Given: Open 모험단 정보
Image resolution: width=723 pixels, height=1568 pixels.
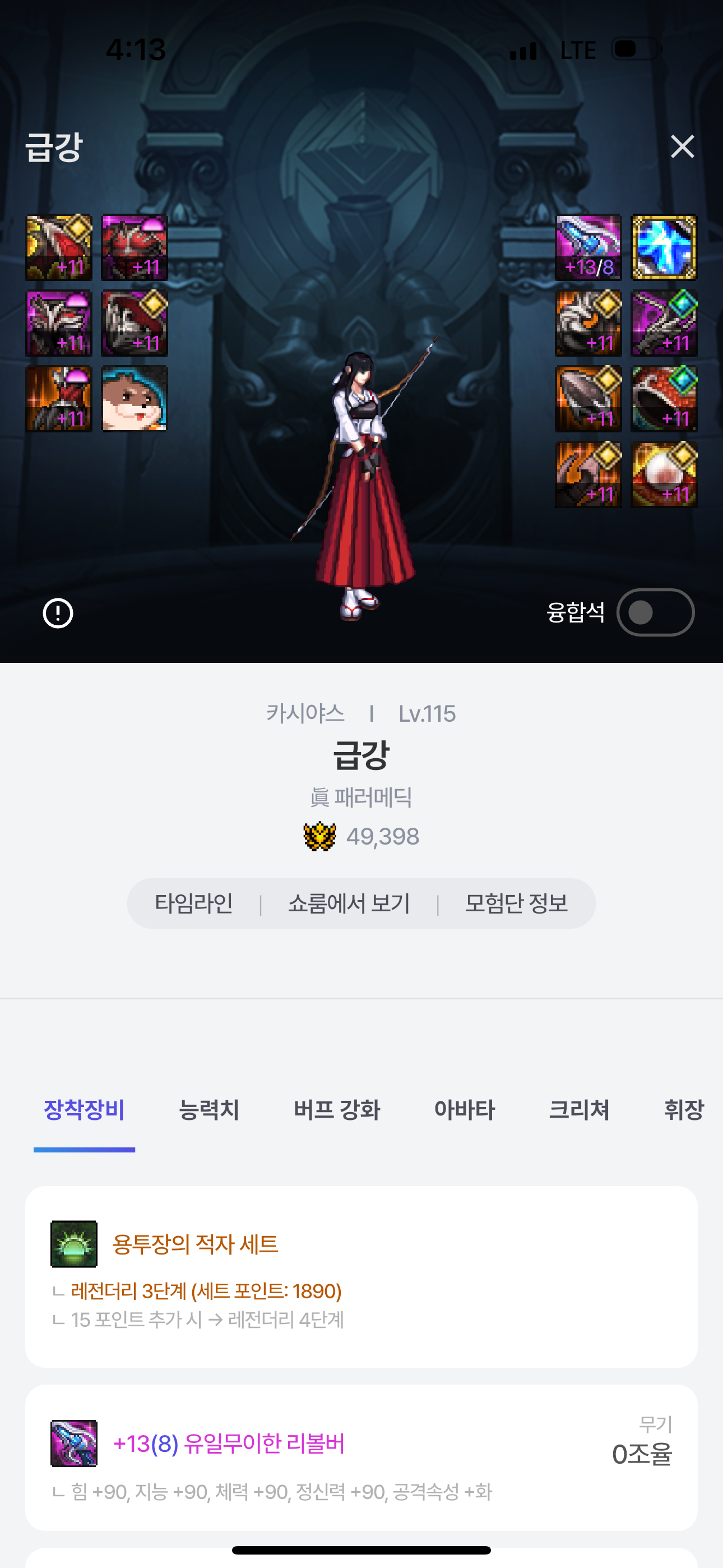Looking at the screenshot, I should pos(516,903).
